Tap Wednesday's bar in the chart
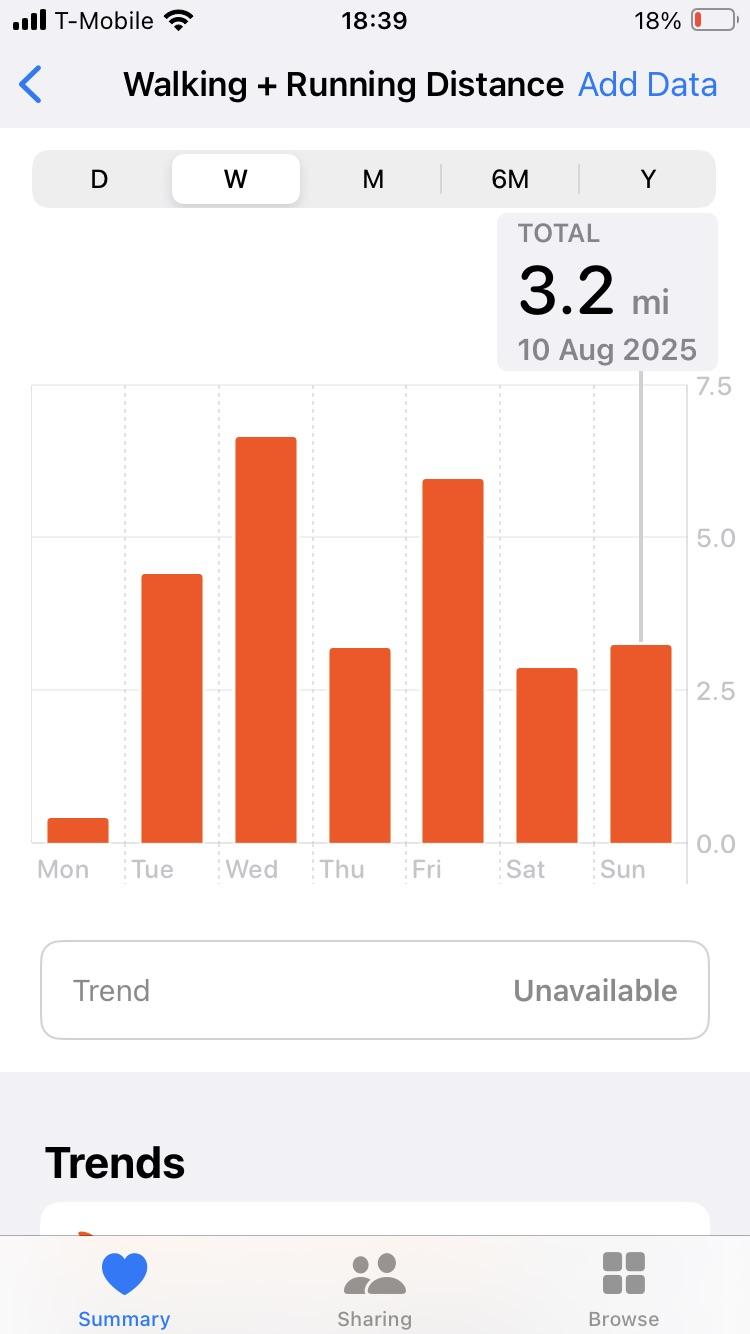750x1334 pixels. coord(266,640)
